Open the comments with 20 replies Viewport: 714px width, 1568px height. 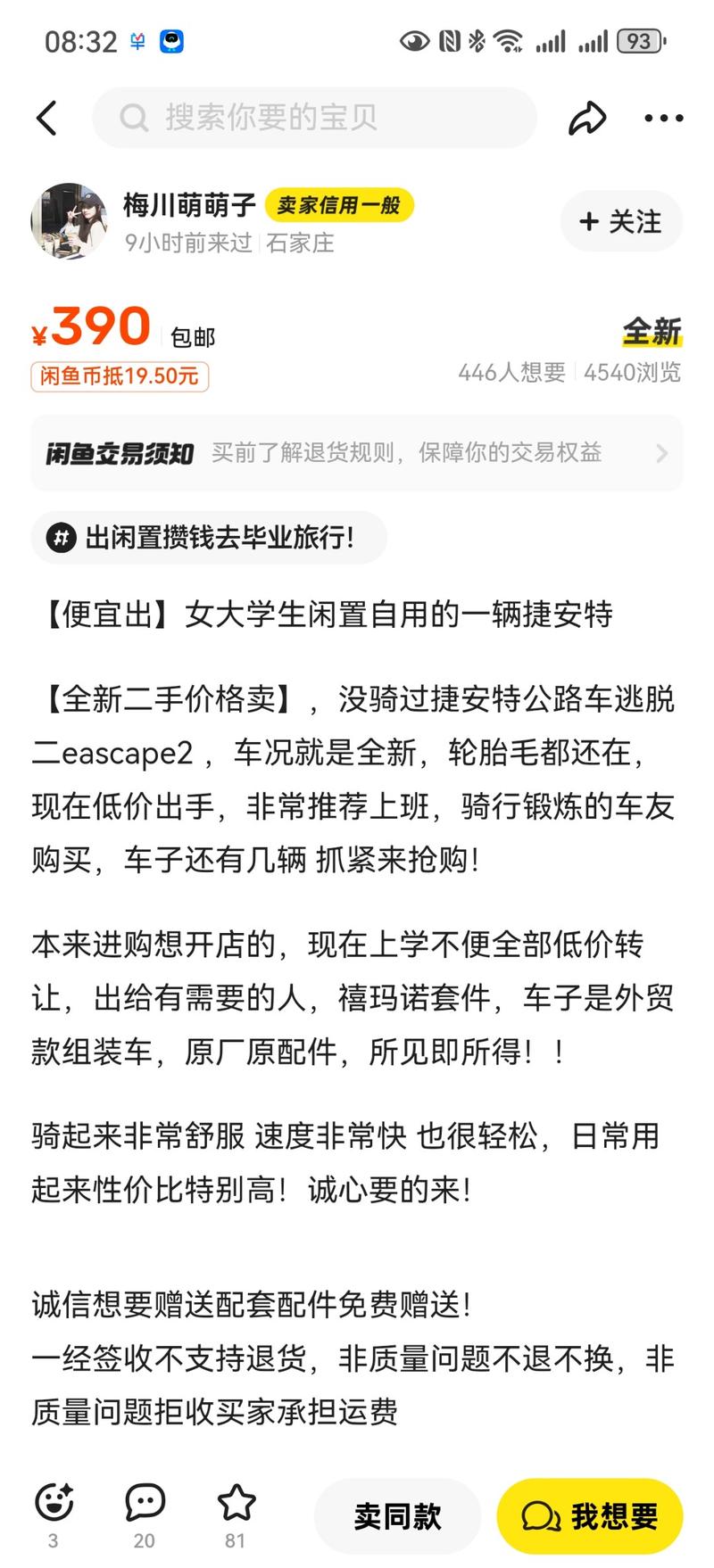click(x=145, y=1504)
